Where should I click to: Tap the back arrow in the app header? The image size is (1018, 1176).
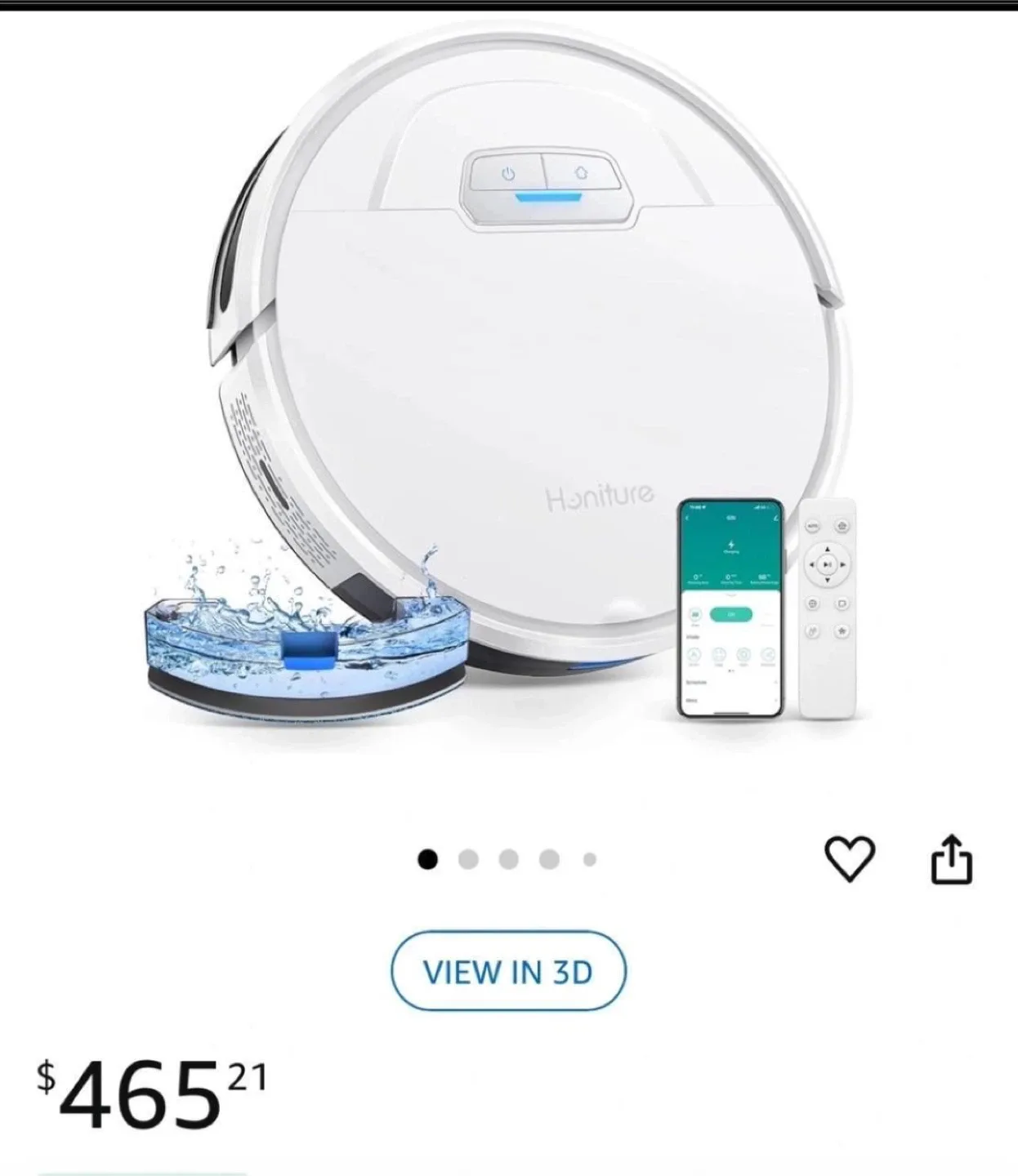(686, 518)
